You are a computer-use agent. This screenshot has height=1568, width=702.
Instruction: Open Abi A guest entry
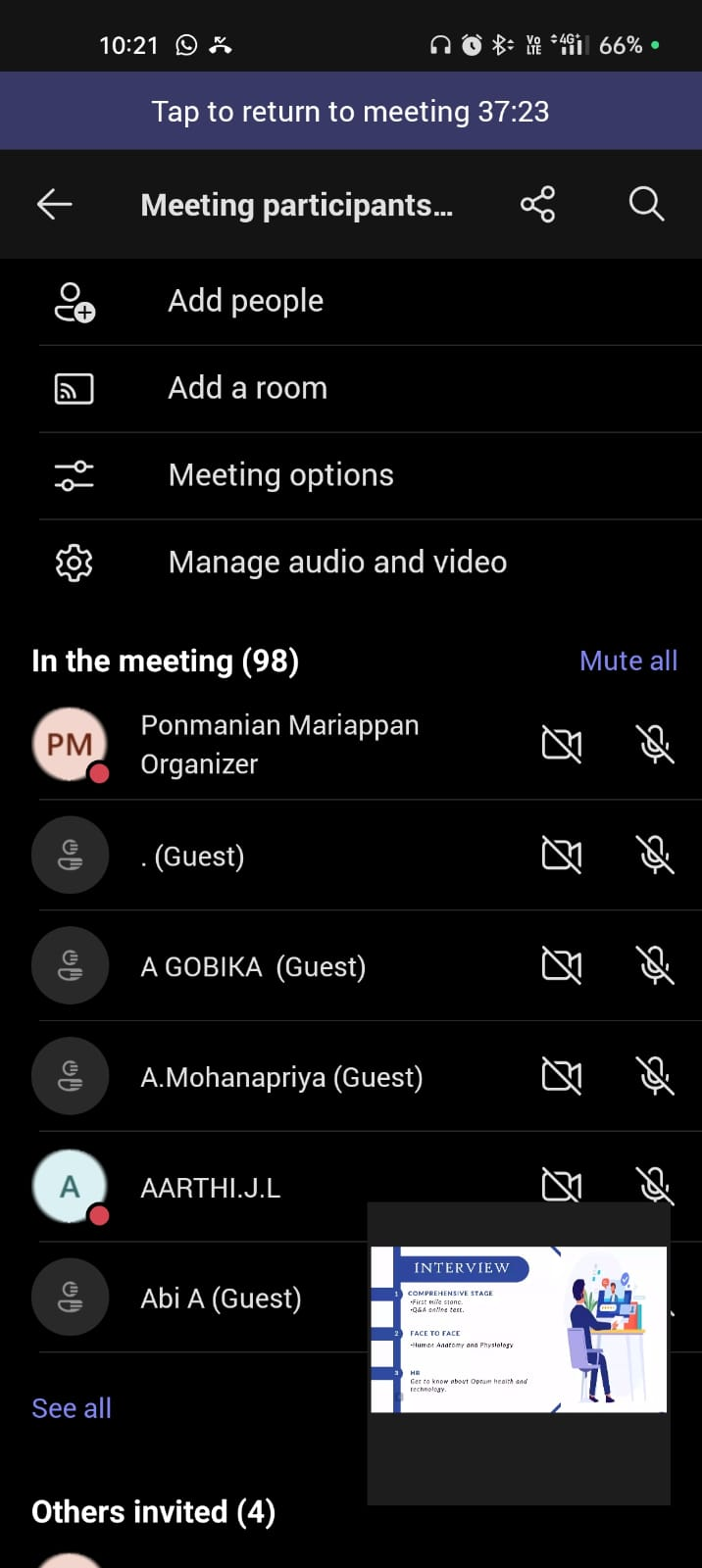[x=221, y=1298]
